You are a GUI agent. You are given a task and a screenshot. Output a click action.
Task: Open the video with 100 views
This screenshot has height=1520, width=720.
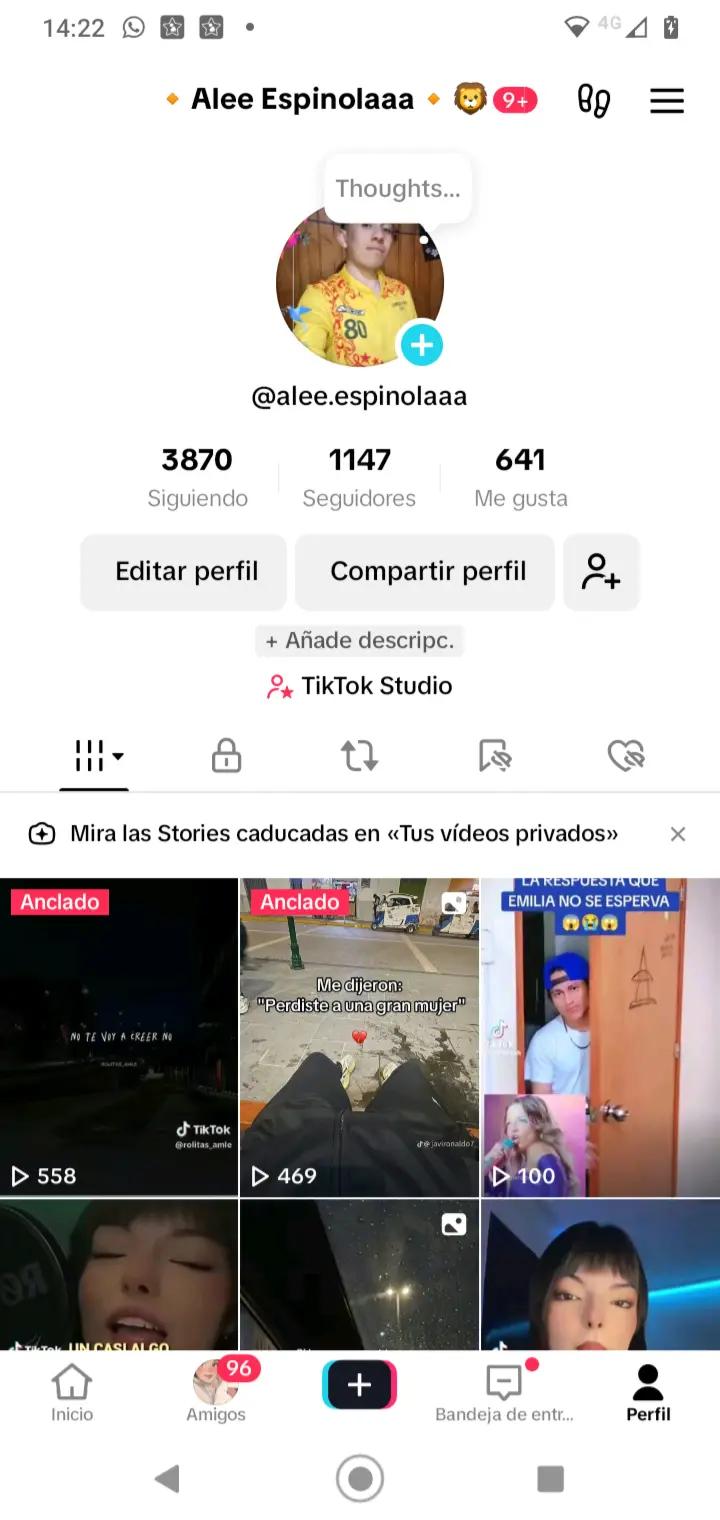(600, 1036)
